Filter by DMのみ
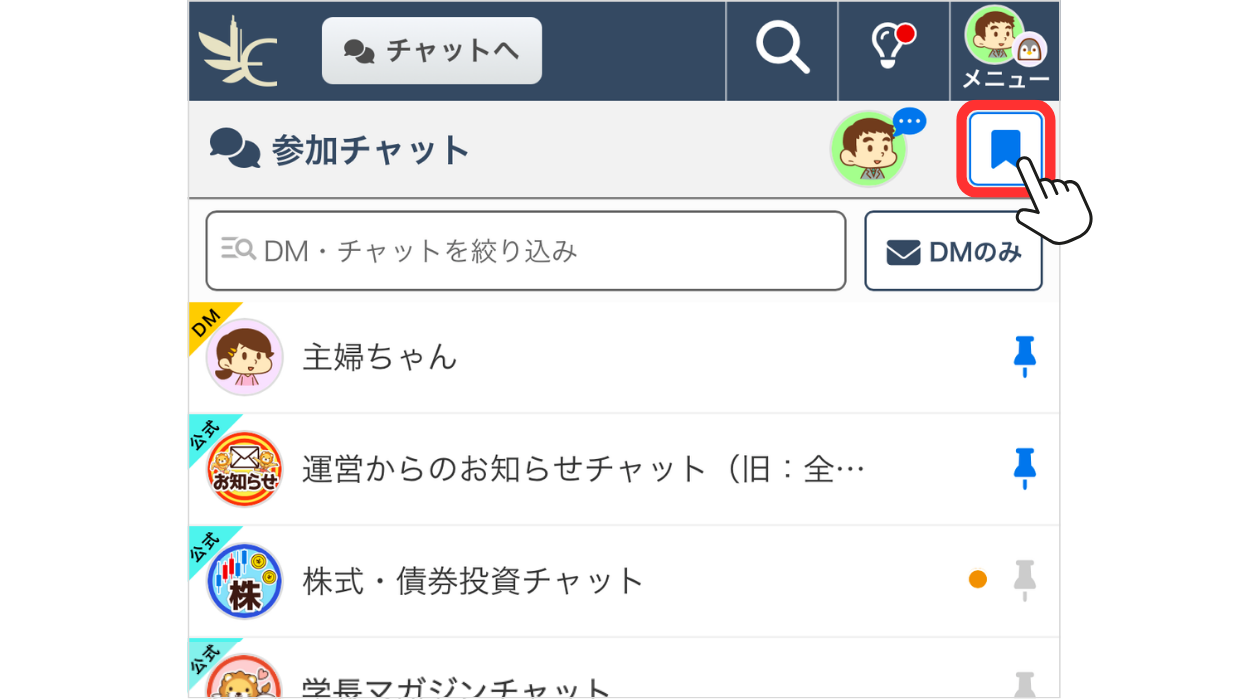Screen dimensions: 1250x700 [x=953, y=252]
